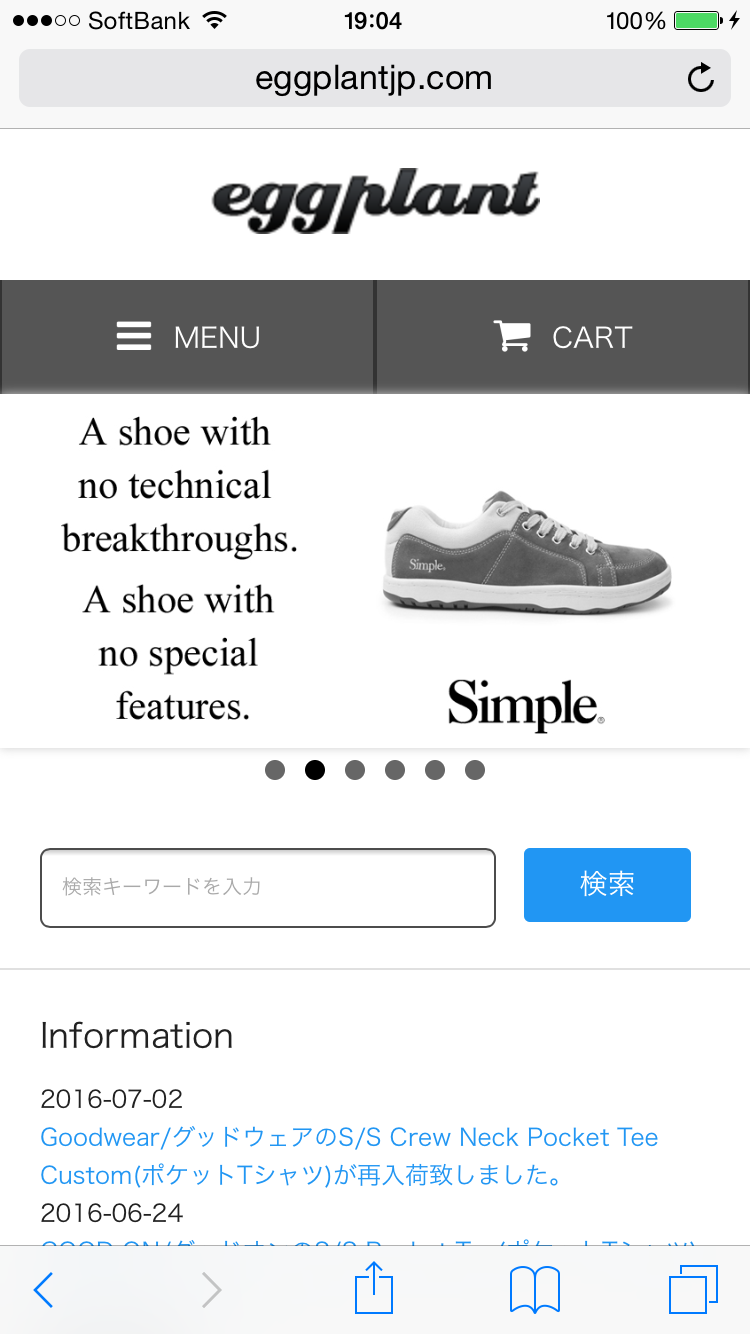Tap the search keyword input field
Image resolution: width=750 pixels, height=1334 pixels.
point(268,888)
